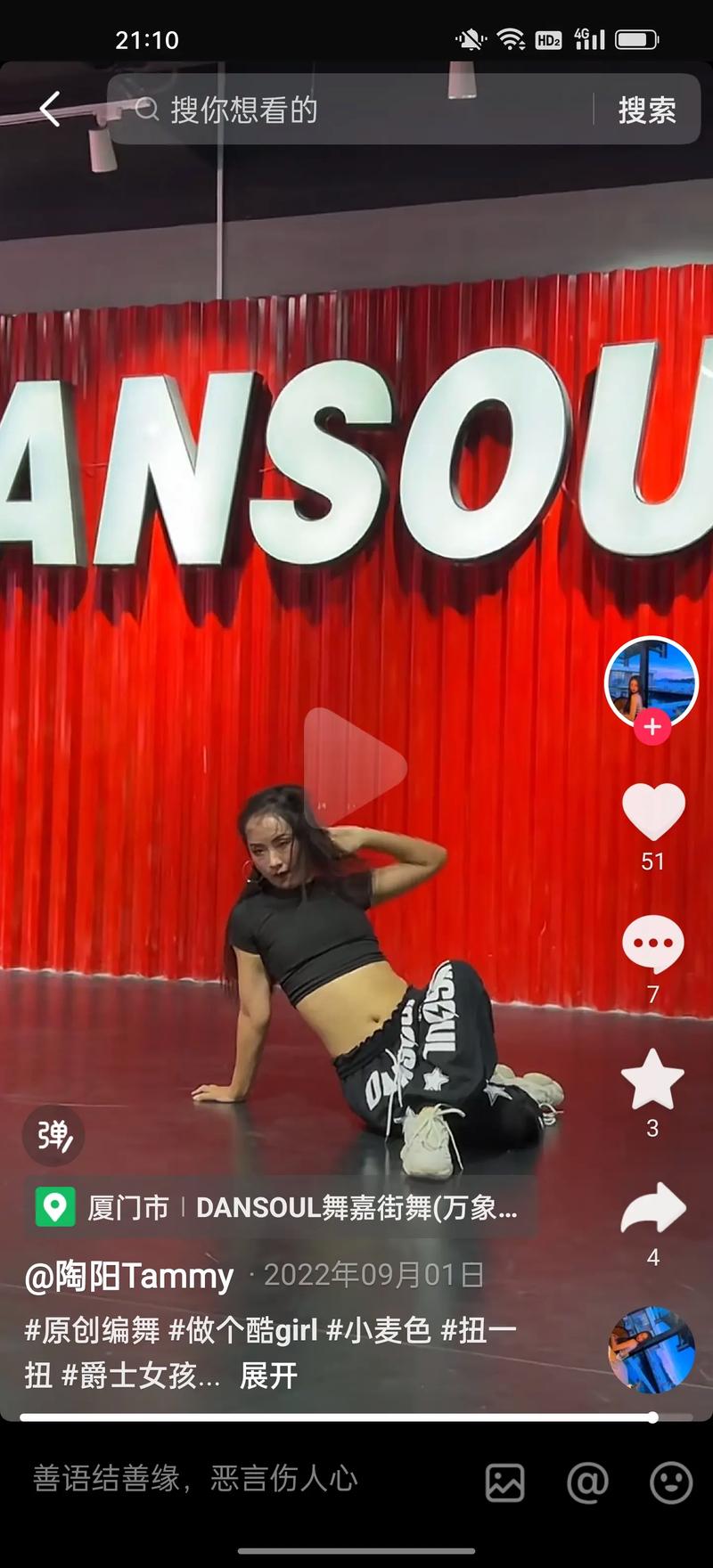Screen dimensions: 713x1568
Task: Open the comments bubble
Action: (652, 944)
